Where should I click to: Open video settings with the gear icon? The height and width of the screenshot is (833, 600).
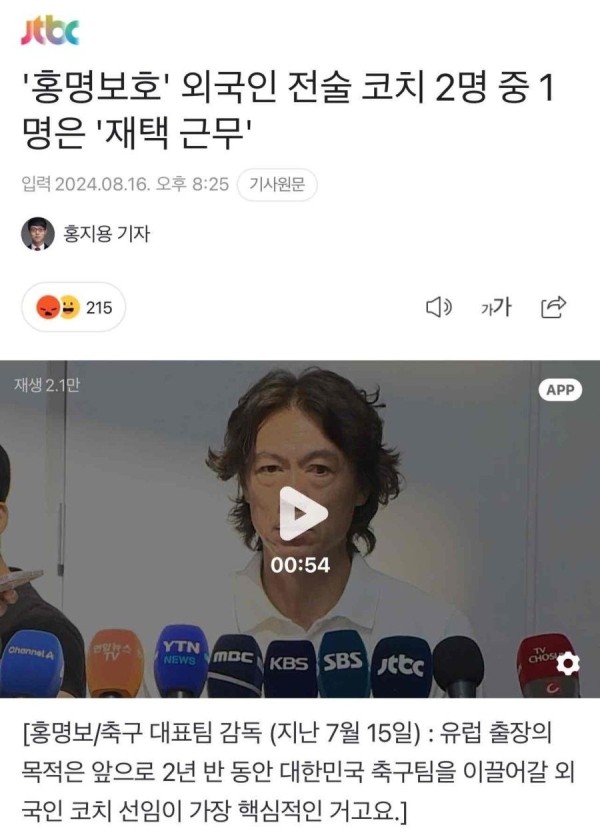coord(567,663)
